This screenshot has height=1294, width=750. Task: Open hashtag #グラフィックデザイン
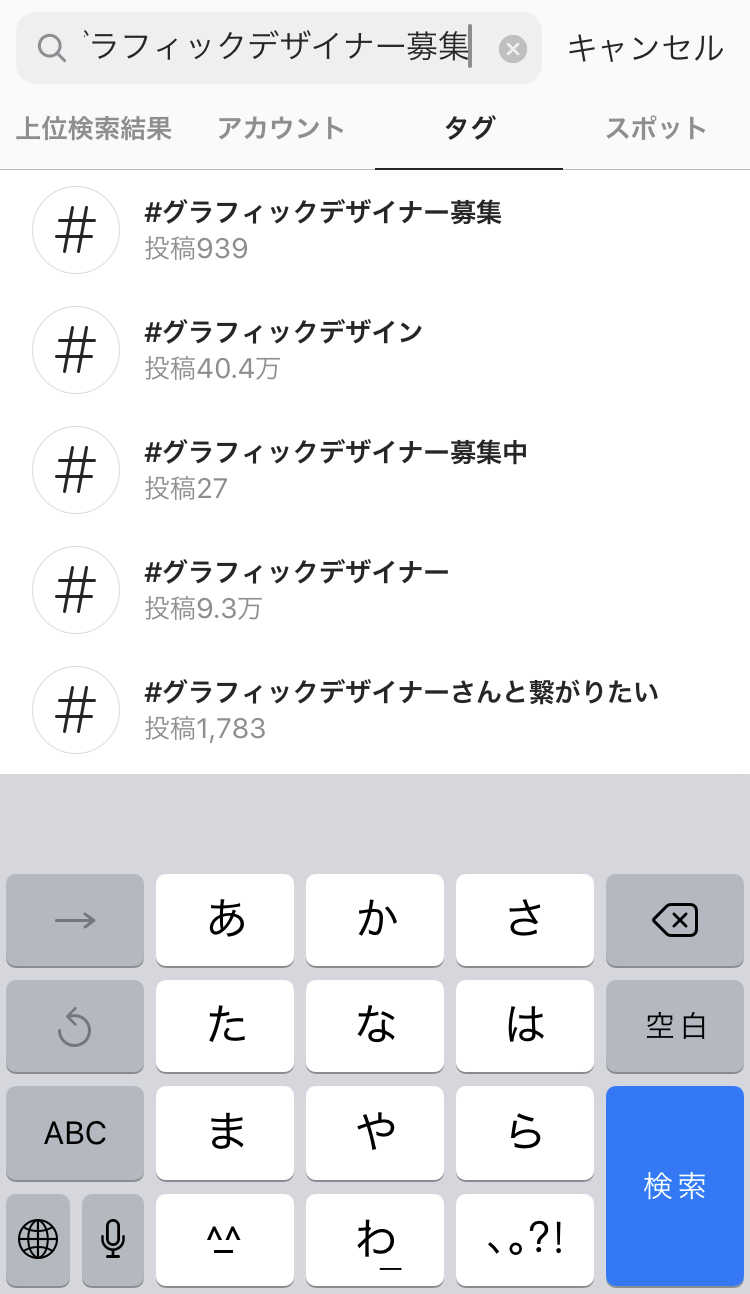tap(375, 350)
